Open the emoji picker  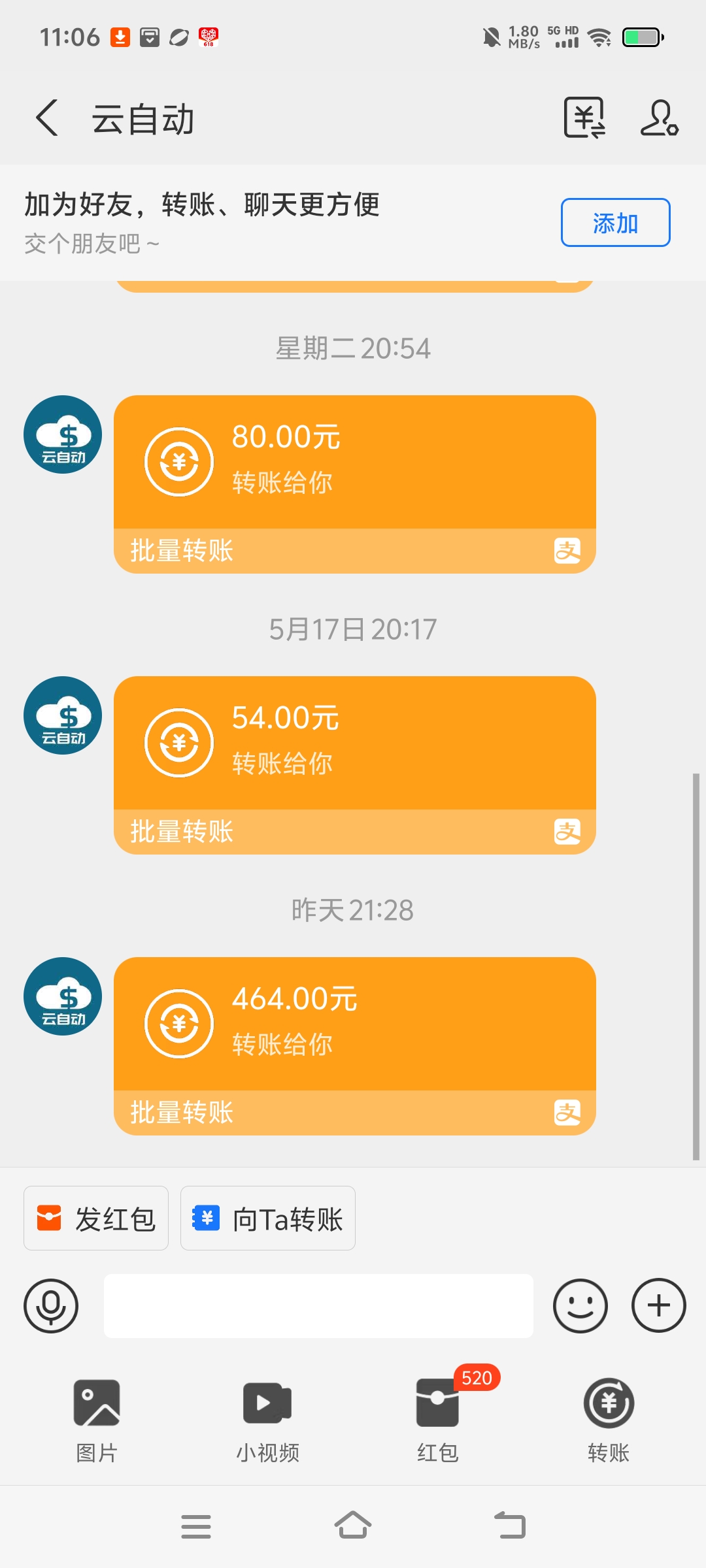tap(580, 1306)
